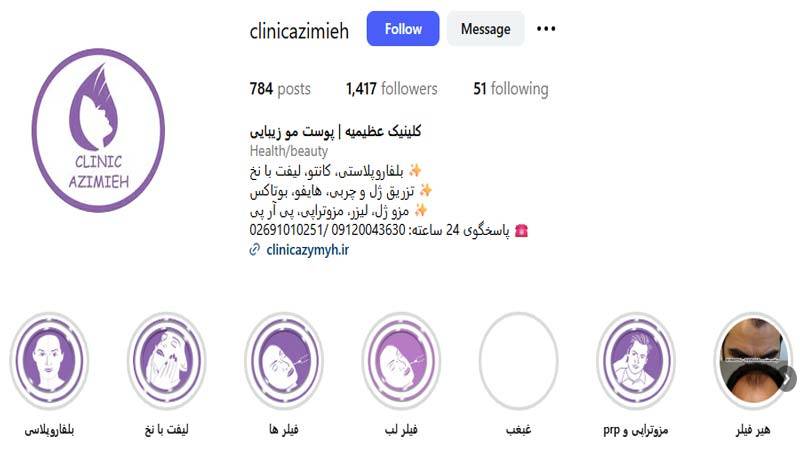Send a message to clinicazimieh
The image size is (800, 450).
coord(485,29)
